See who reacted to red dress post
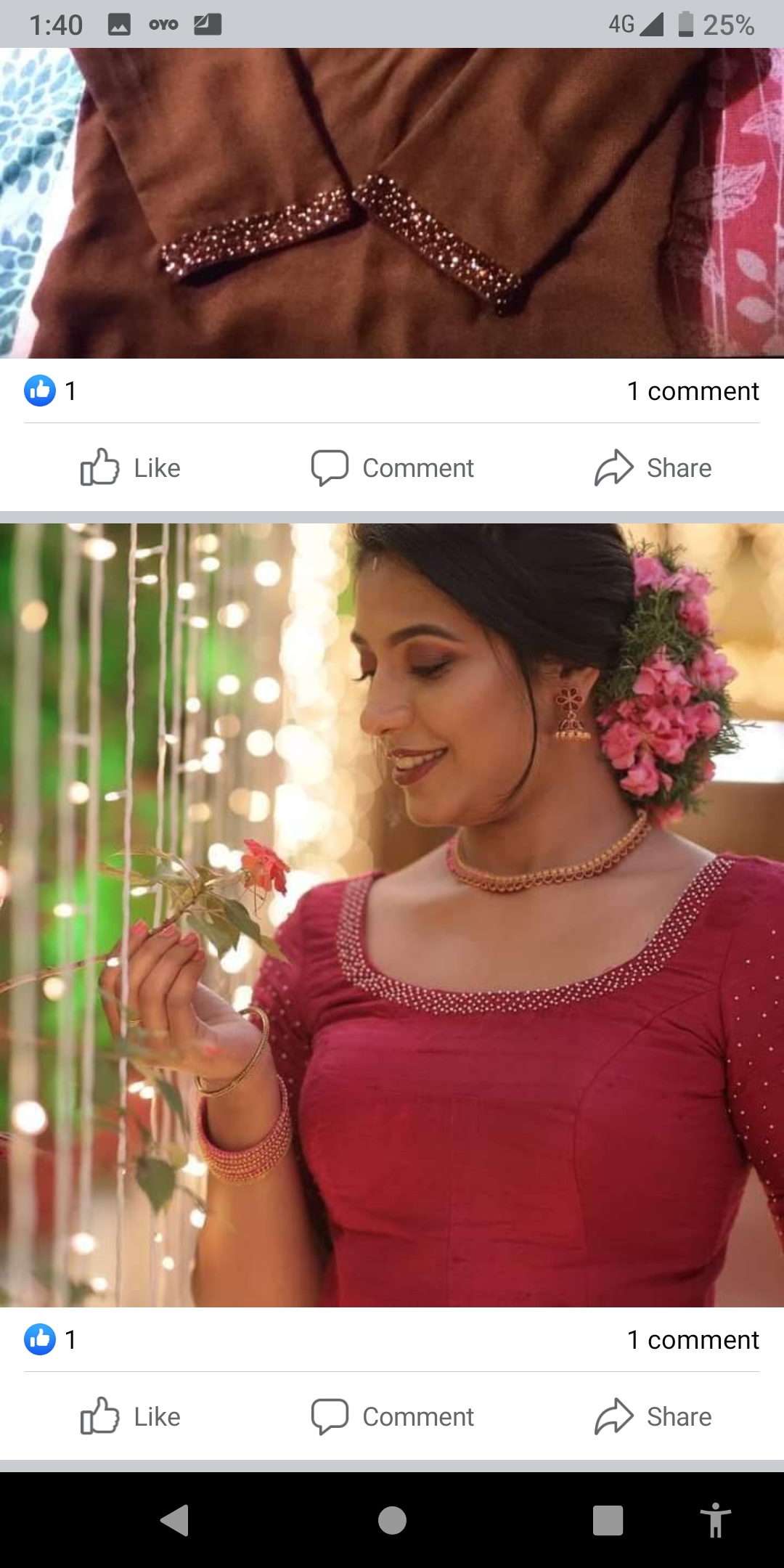This screenshot has height=1568, width=784. [49, 1339]
